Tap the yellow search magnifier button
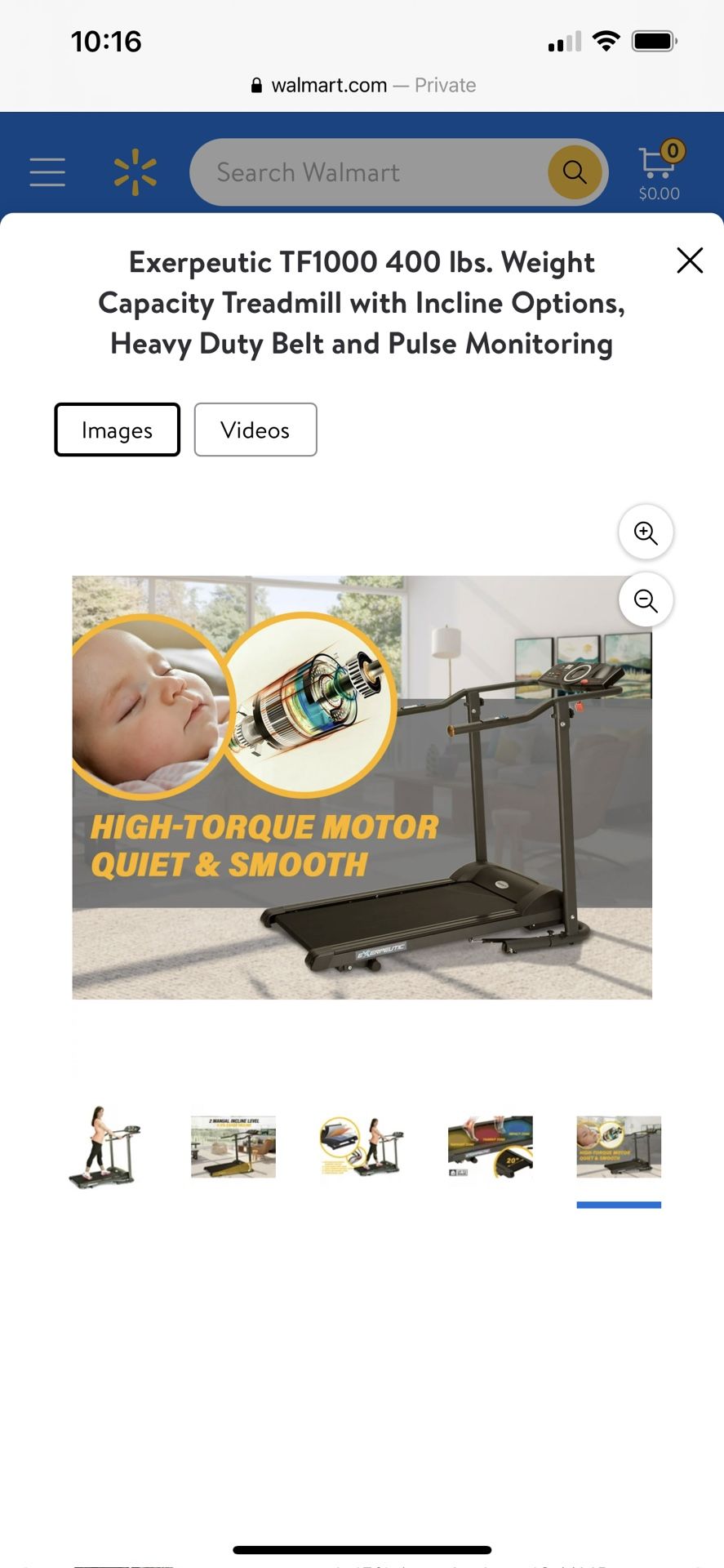The height and width of the screenshot is (1568, 724). coord(575,172)
